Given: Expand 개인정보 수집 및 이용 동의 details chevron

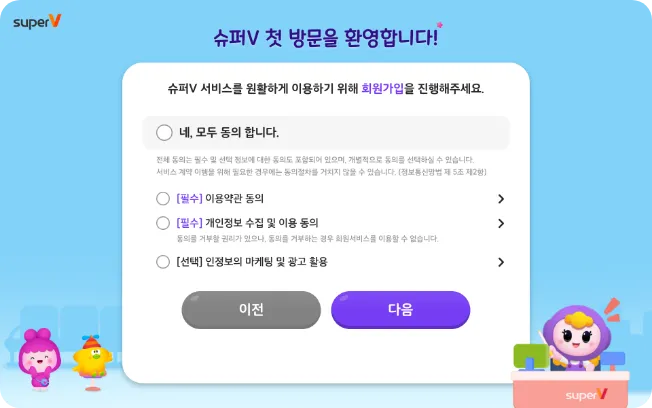Looking at the screenshot, I should click(x=500, y=224).
